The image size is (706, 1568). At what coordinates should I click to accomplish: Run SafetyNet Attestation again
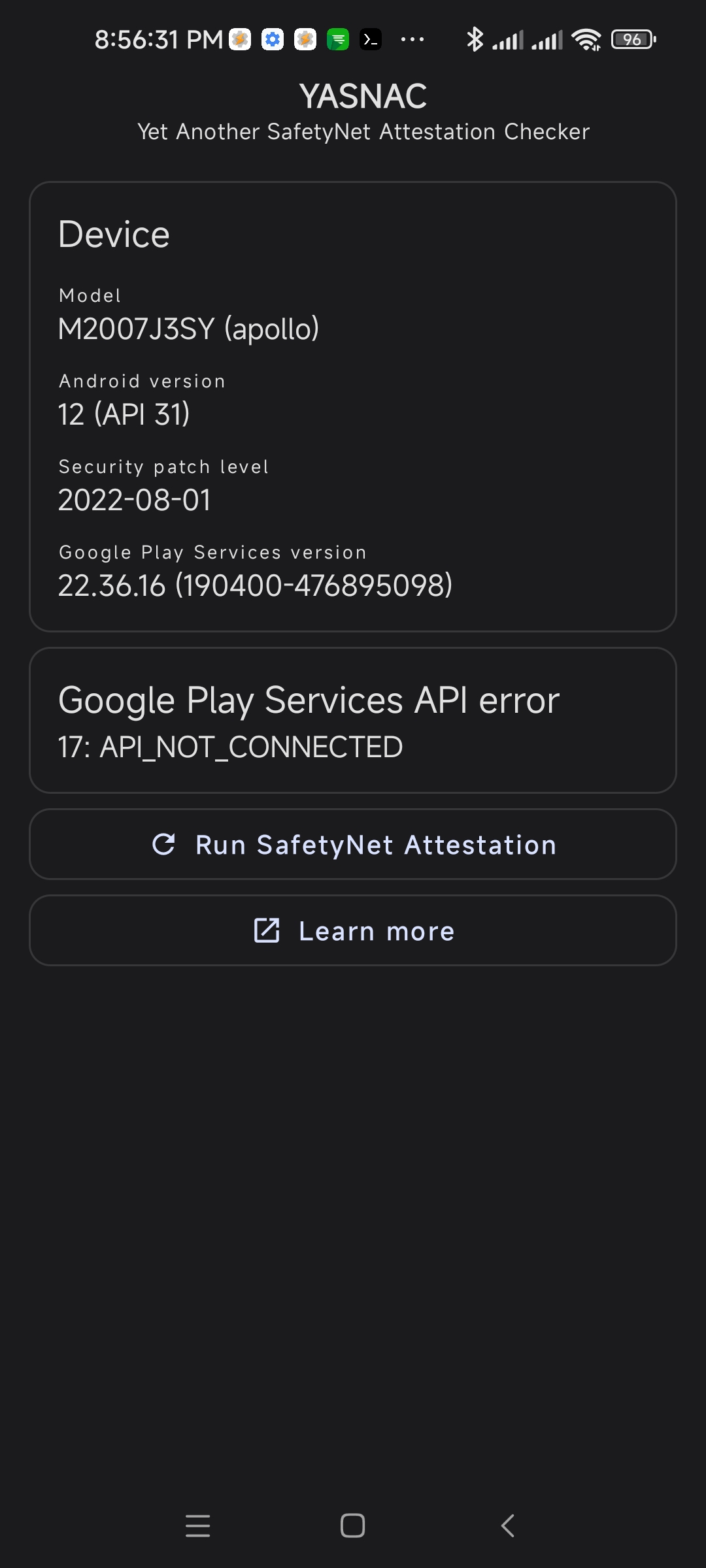353,845
